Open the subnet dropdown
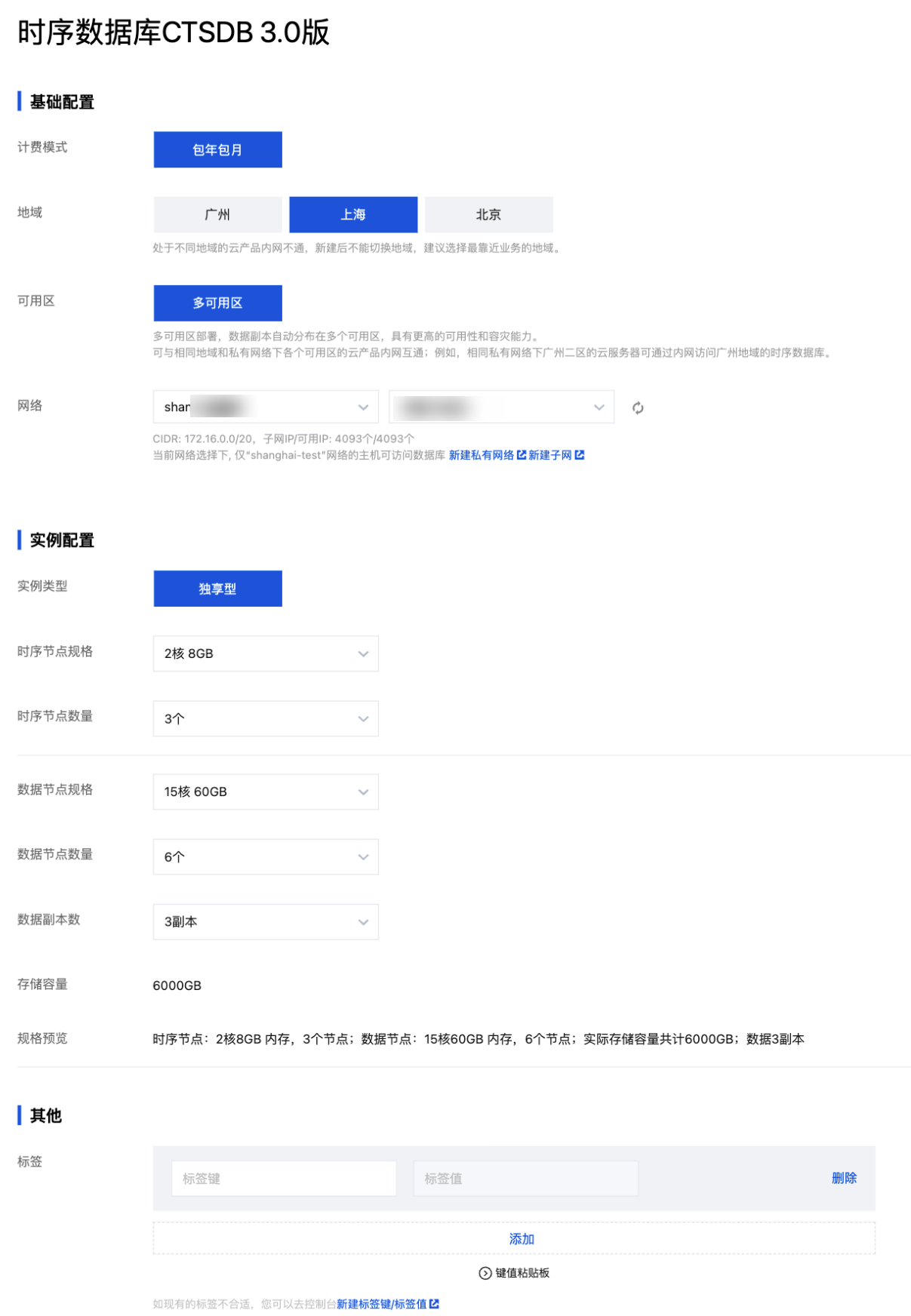The width and height of the screenshot is (911, 1316). pyautogui.click(x=501, y=407)
